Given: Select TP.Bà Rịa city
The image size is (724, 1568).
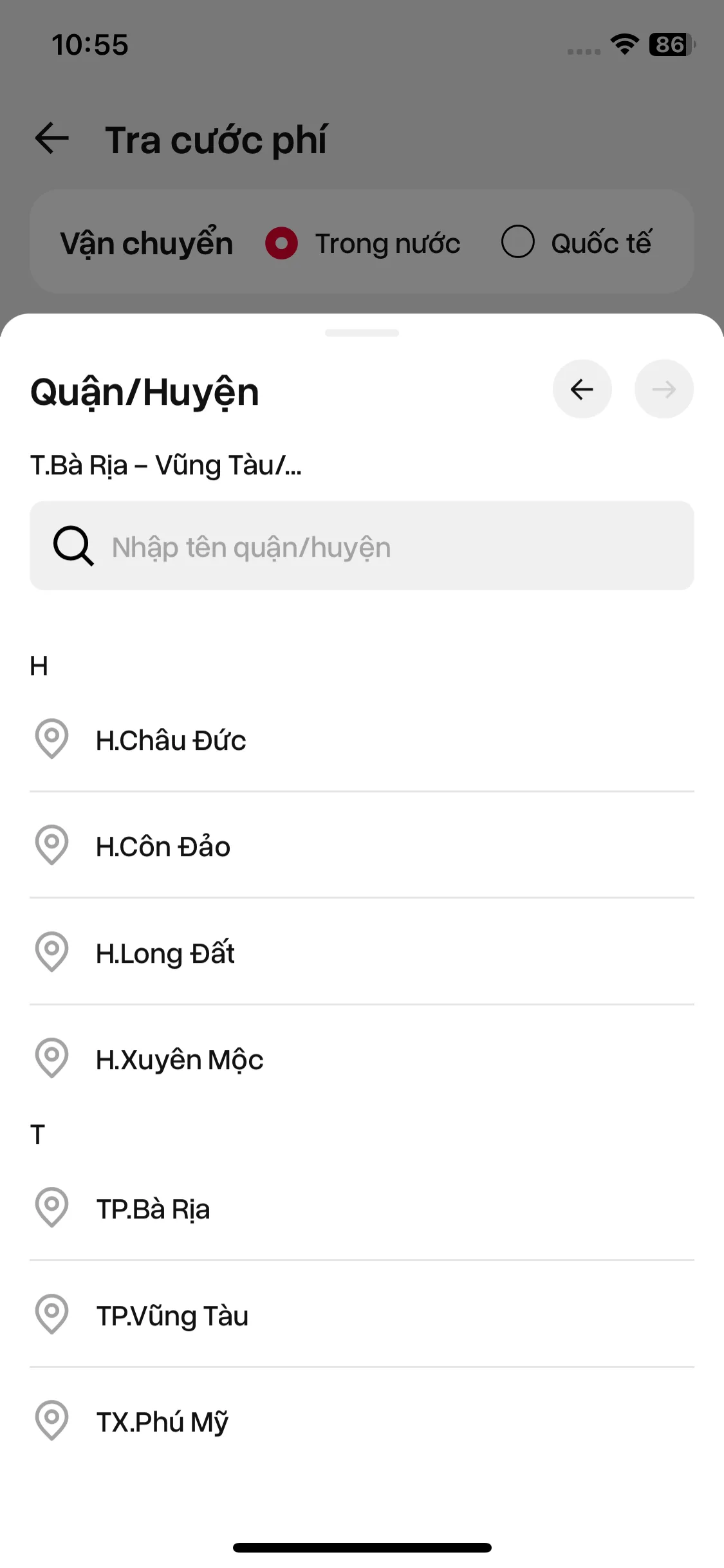Looking at the screenshot, I should click(x=153, y=1209).
